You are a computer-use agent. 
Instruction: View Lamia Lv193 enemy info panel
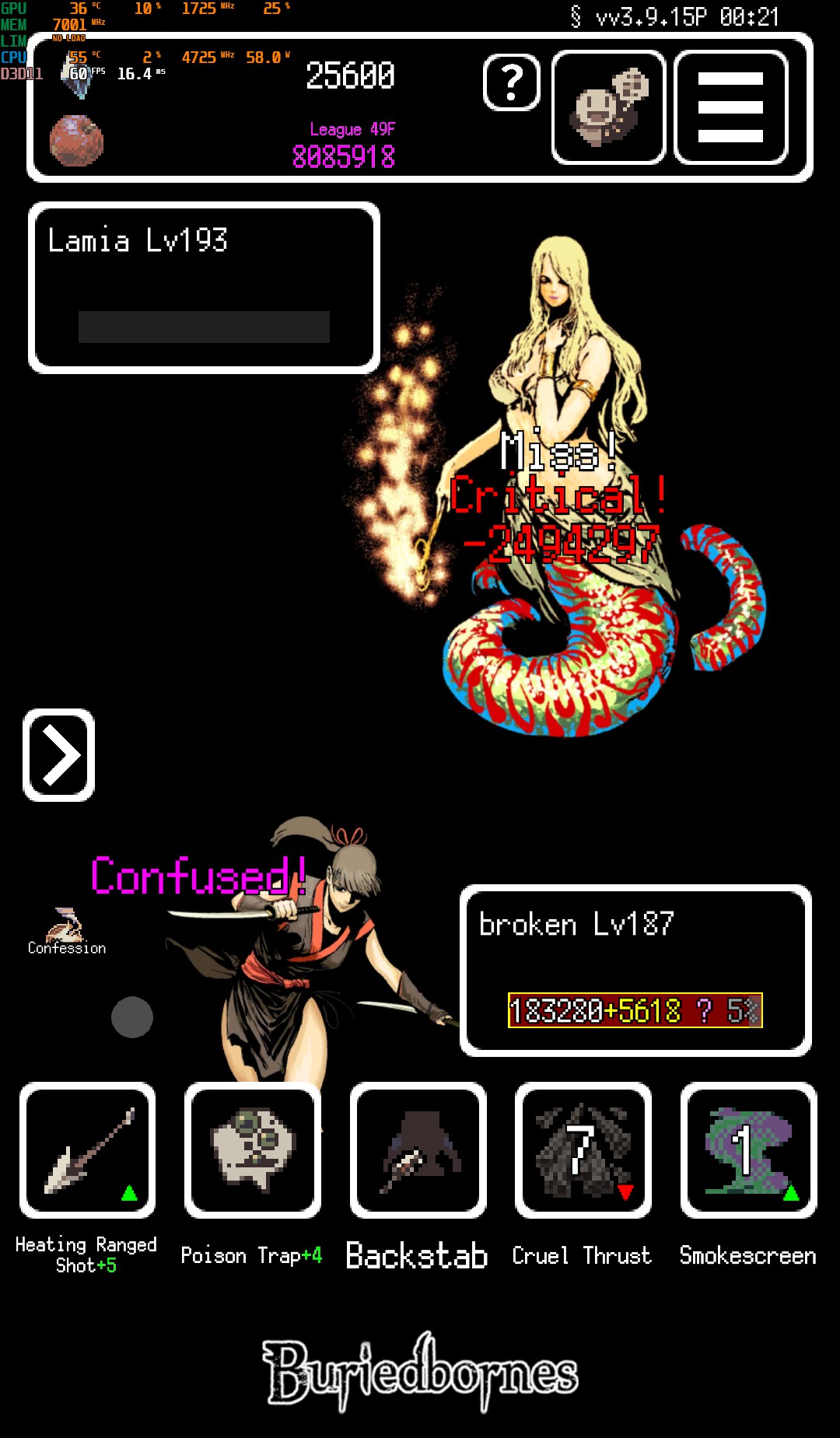[204, 288]
